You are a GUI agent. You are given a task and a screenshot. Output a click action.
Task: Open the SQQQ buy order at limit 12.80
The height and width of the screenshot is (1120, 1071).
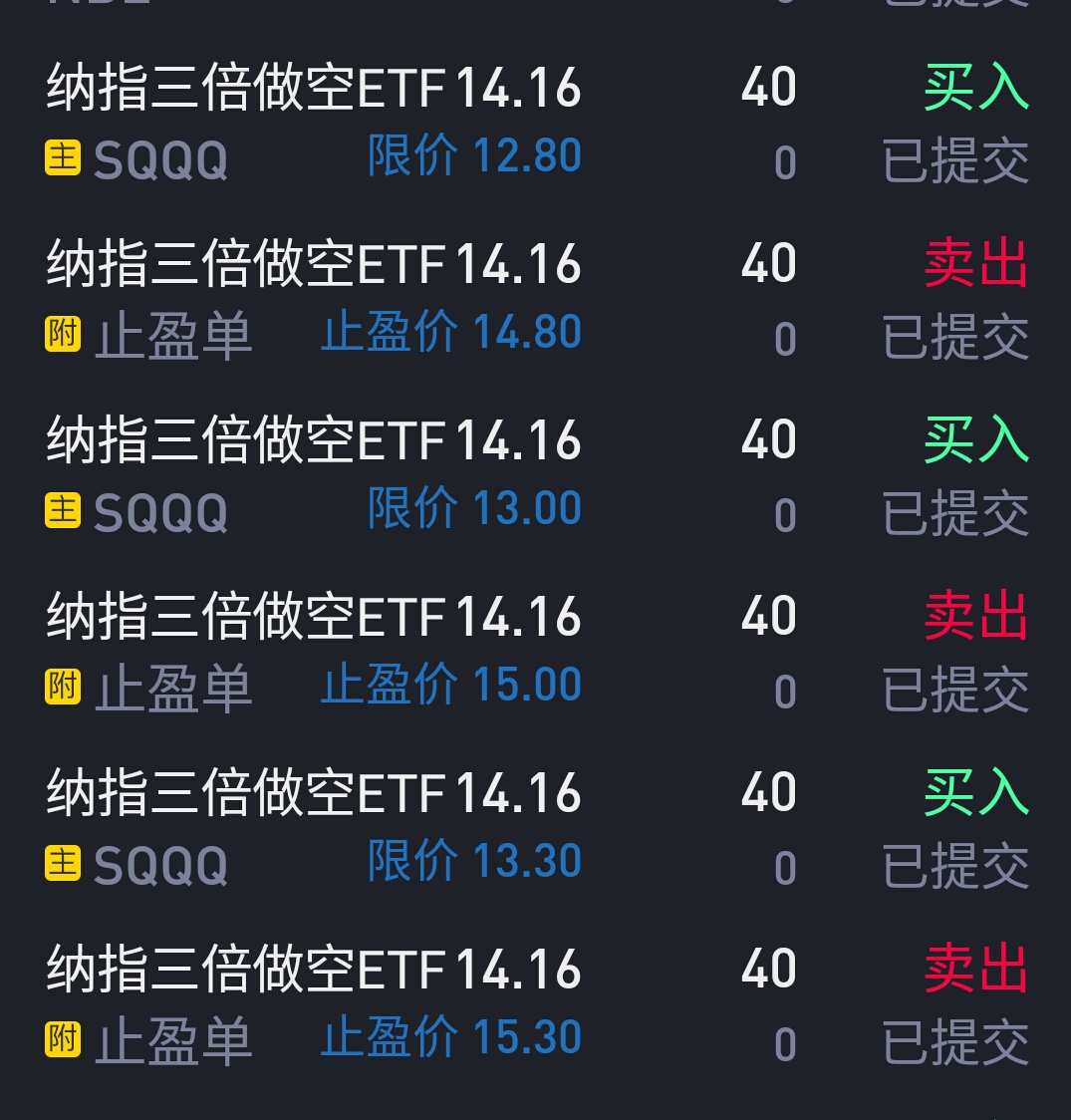point(535,123)
